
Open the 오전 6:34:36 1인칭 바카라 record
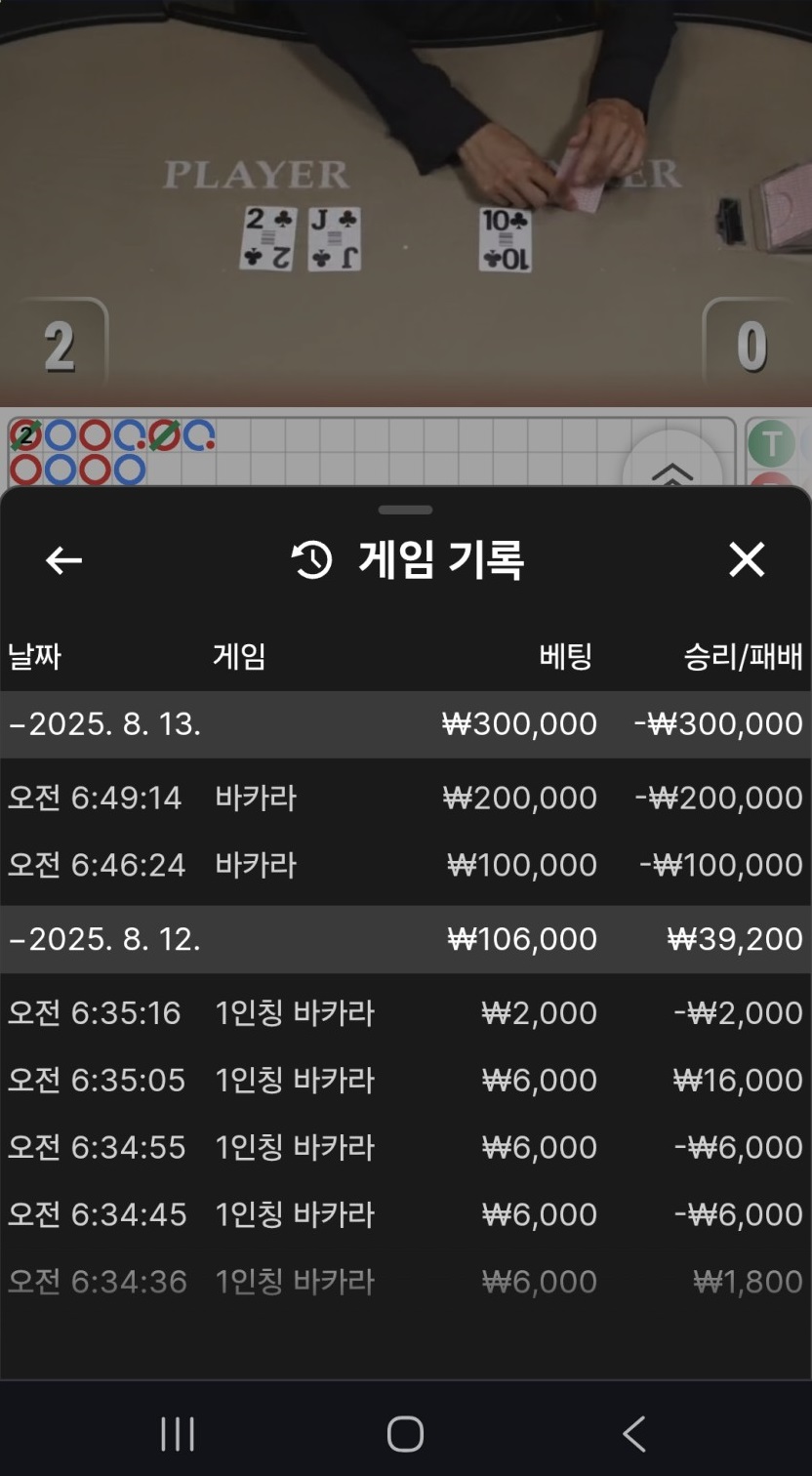(405, 1281)
